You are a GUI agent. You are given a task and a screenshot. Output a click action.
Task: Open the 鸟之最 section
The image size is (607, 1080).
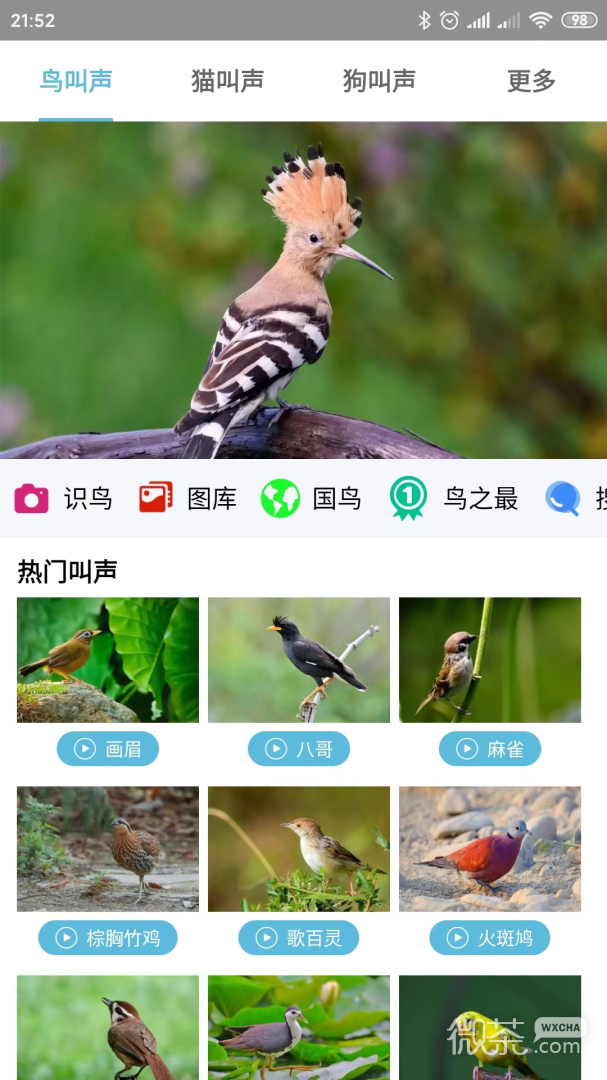tap(454, 498)
